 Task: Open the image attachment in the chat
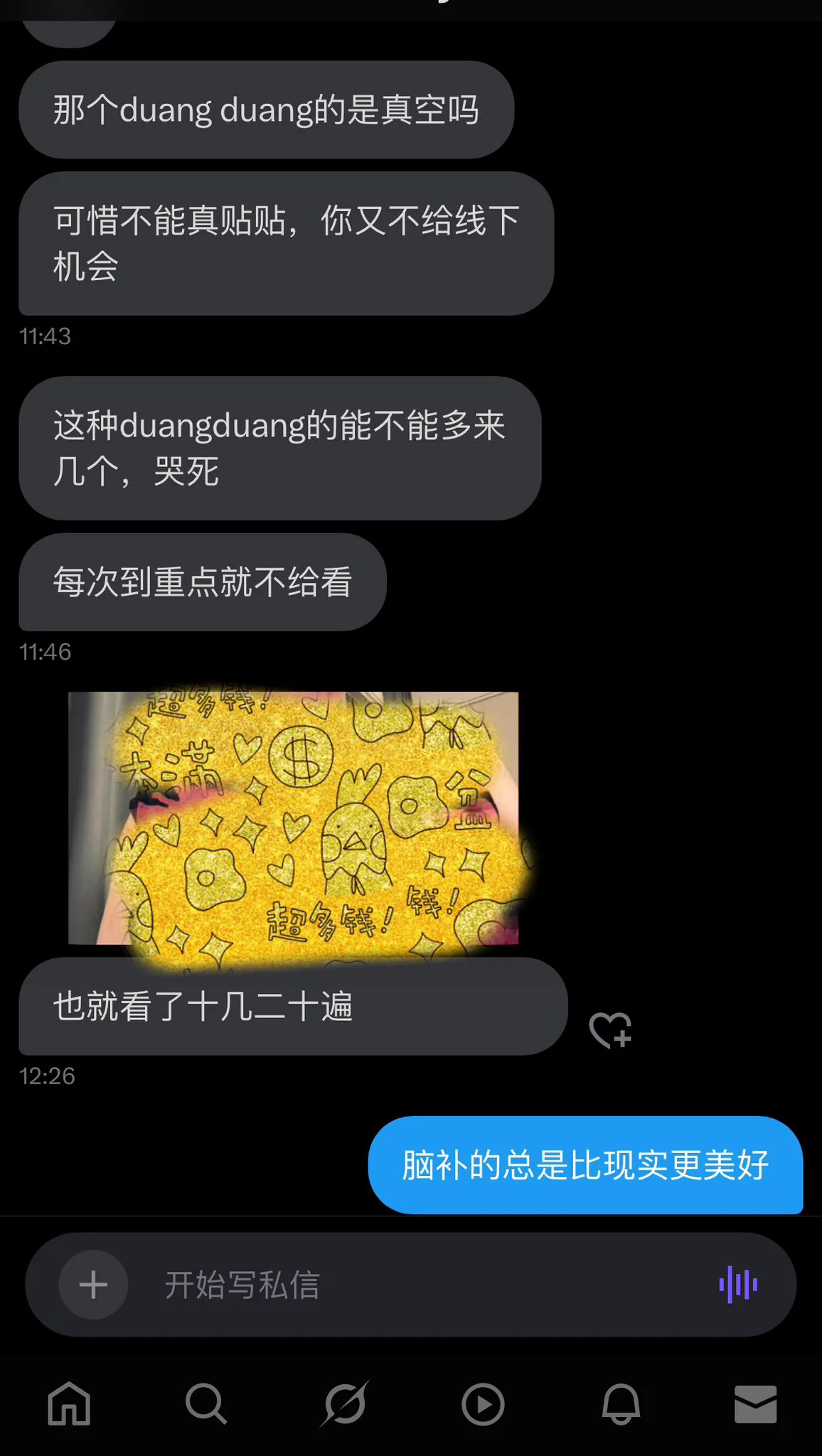click(293, 818)
